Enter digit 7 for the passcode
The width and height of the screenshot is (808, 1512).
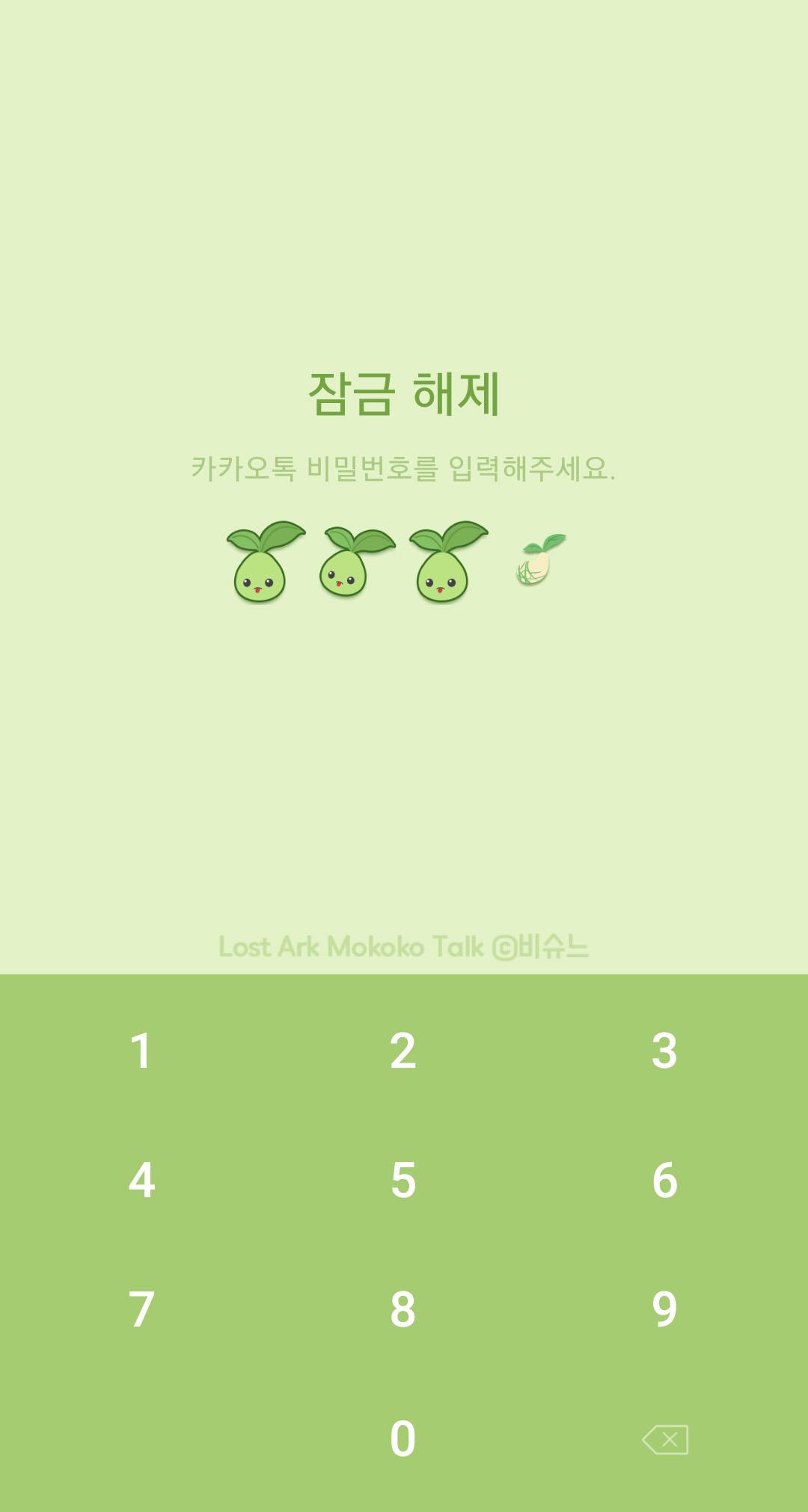[x=141, y=1309]
